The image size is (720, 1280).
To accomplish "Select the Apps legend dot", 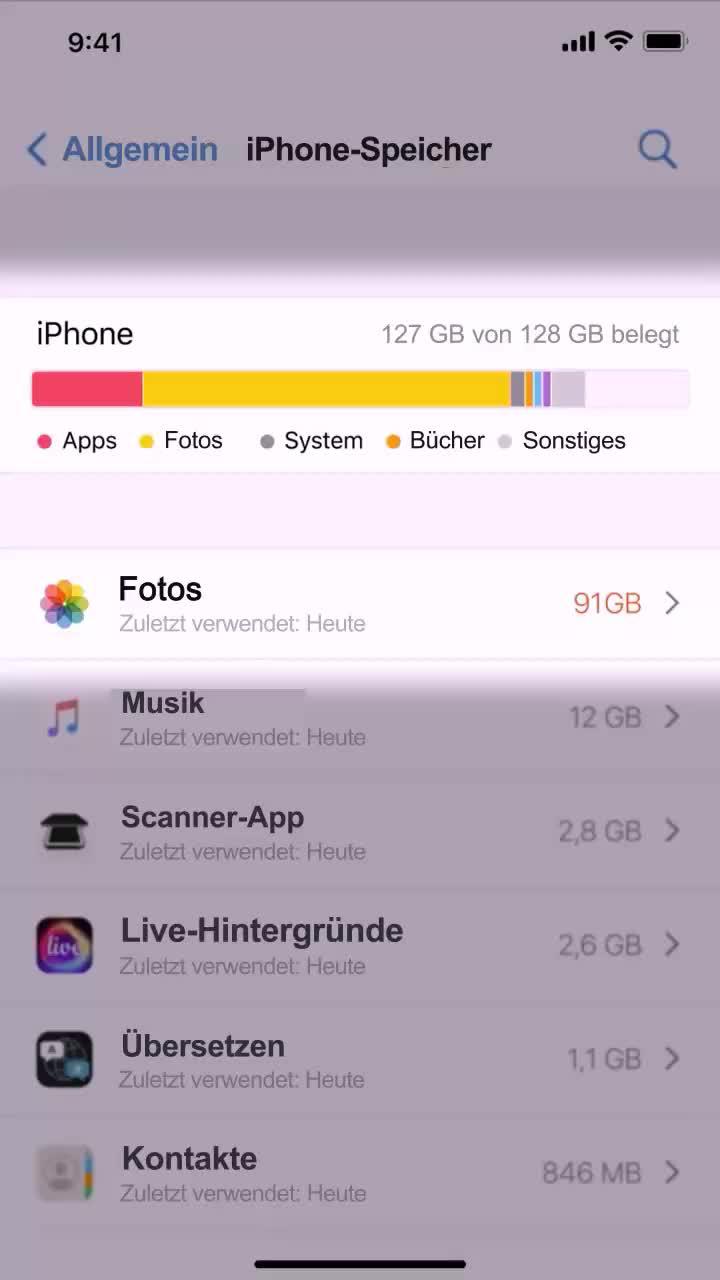I will point(45,440).
